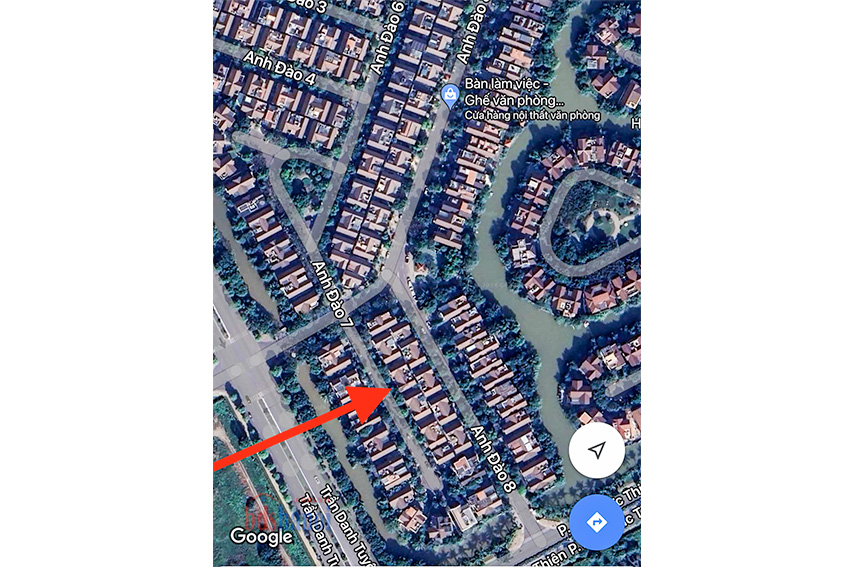Open the Bàn làm việc place pin
The width and height of the screenshot is (851, 567).
[x=451, y=96]
